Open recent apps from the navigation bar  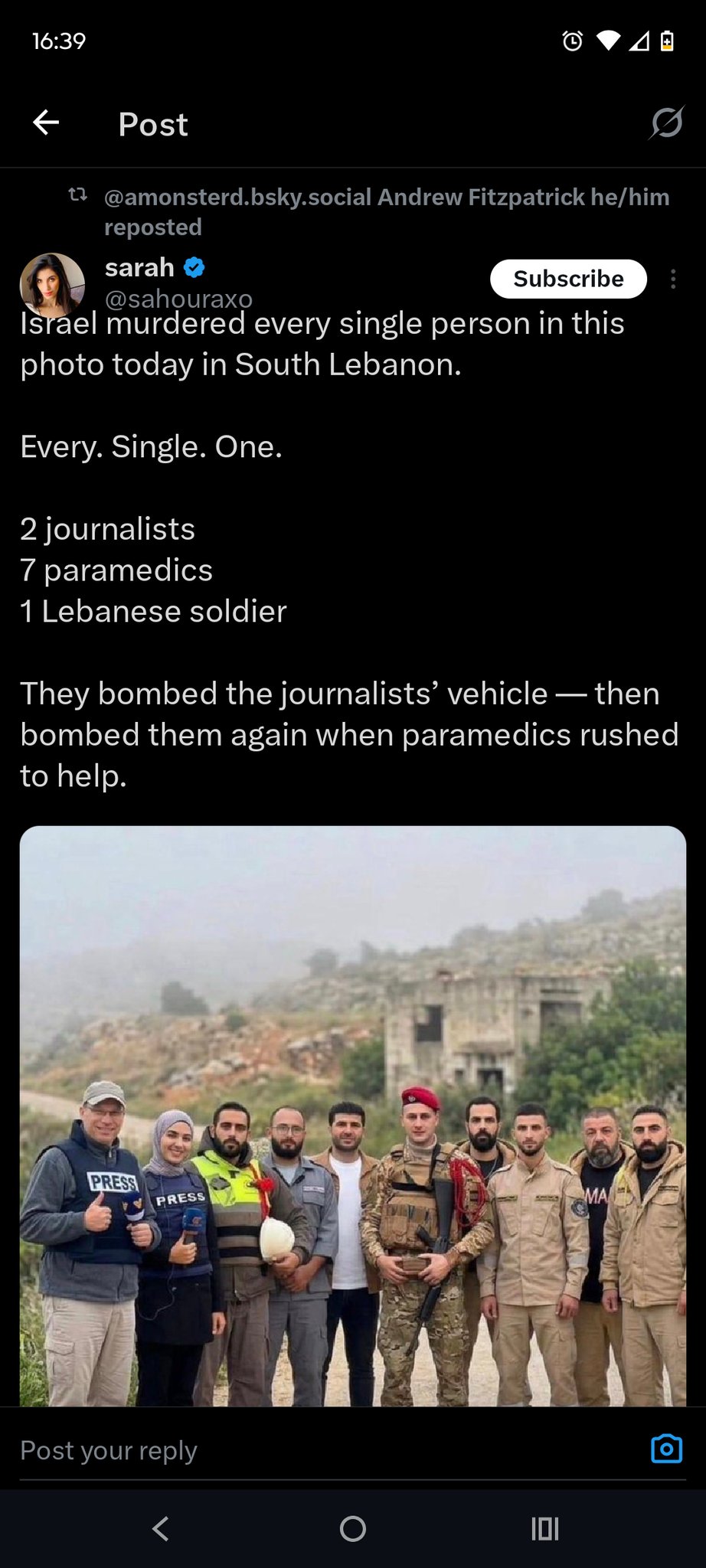[544, 1529]
